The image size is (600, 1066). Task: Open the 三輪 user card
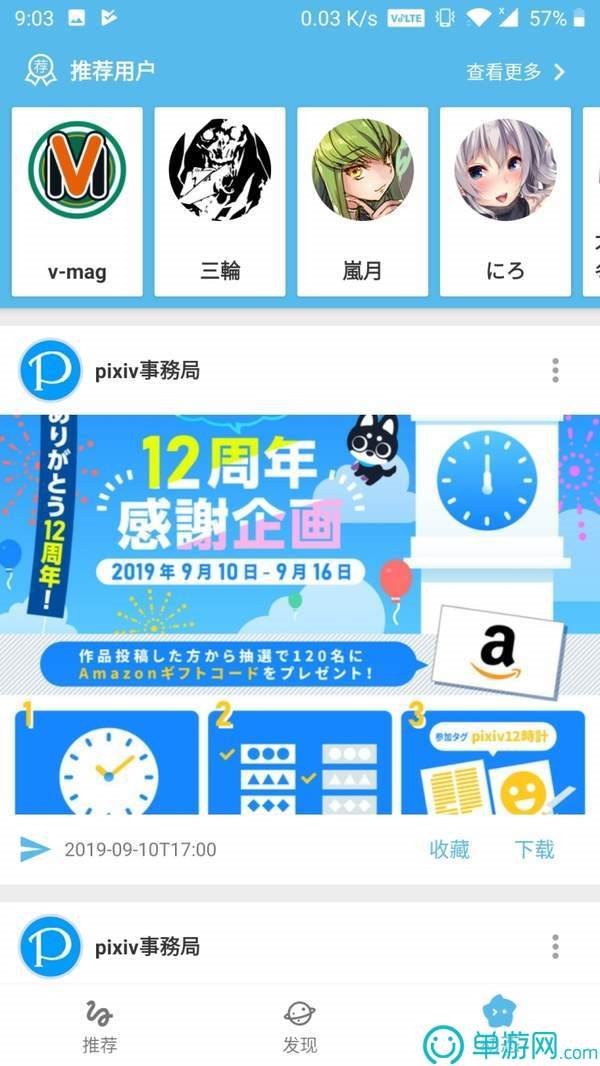point(219,202)
